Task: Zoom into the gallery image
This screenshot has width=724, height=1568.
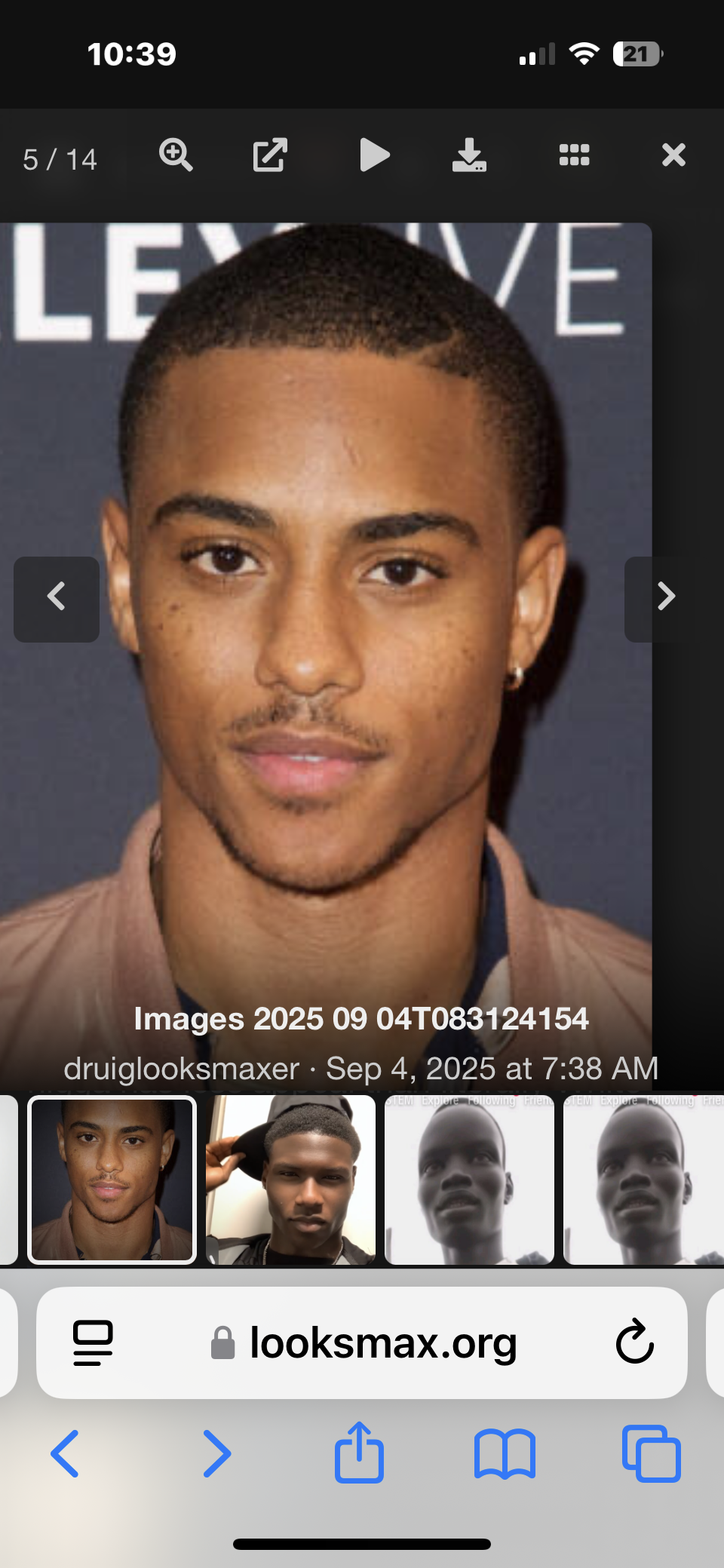Action: [176, 155]
